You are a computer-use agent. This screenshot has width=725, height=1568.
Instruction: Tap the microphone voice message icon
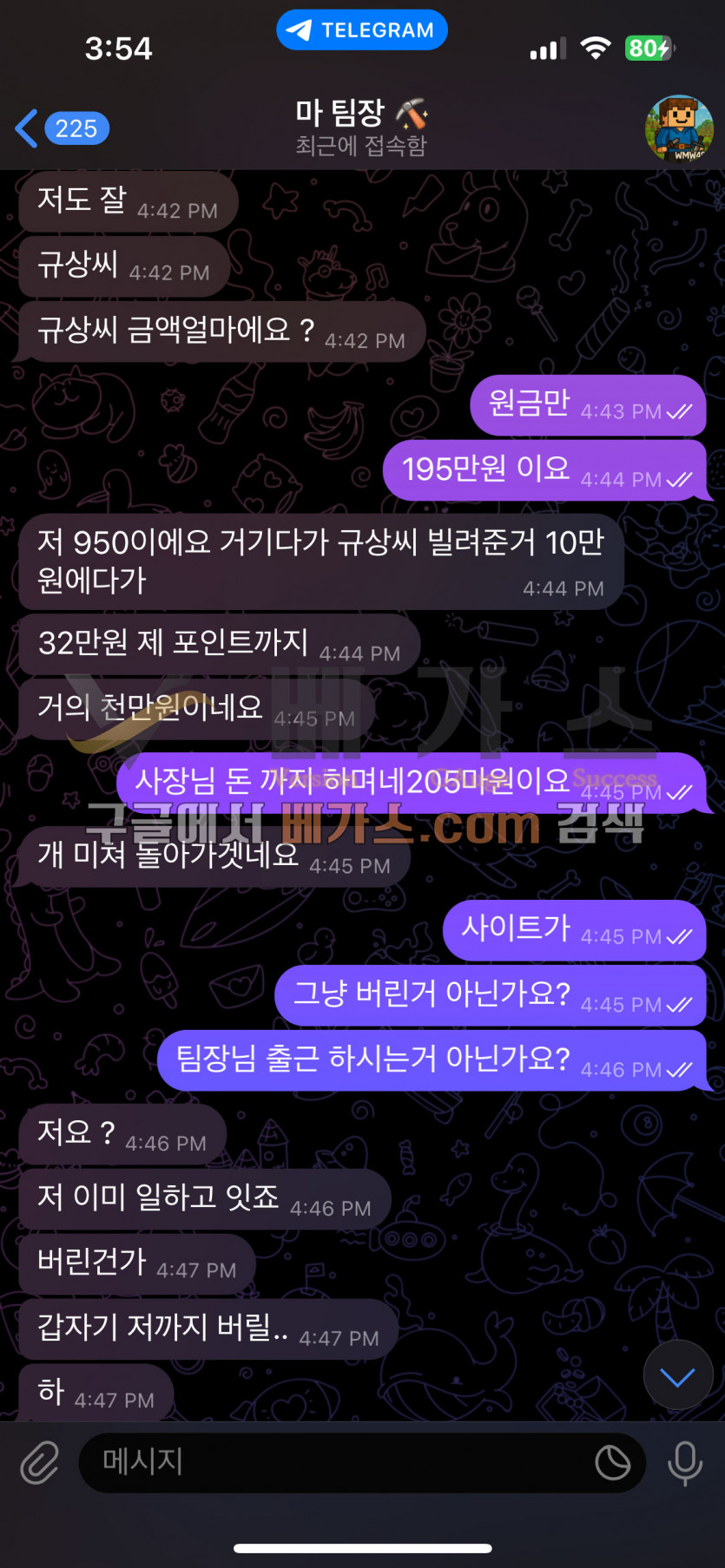684,1462
